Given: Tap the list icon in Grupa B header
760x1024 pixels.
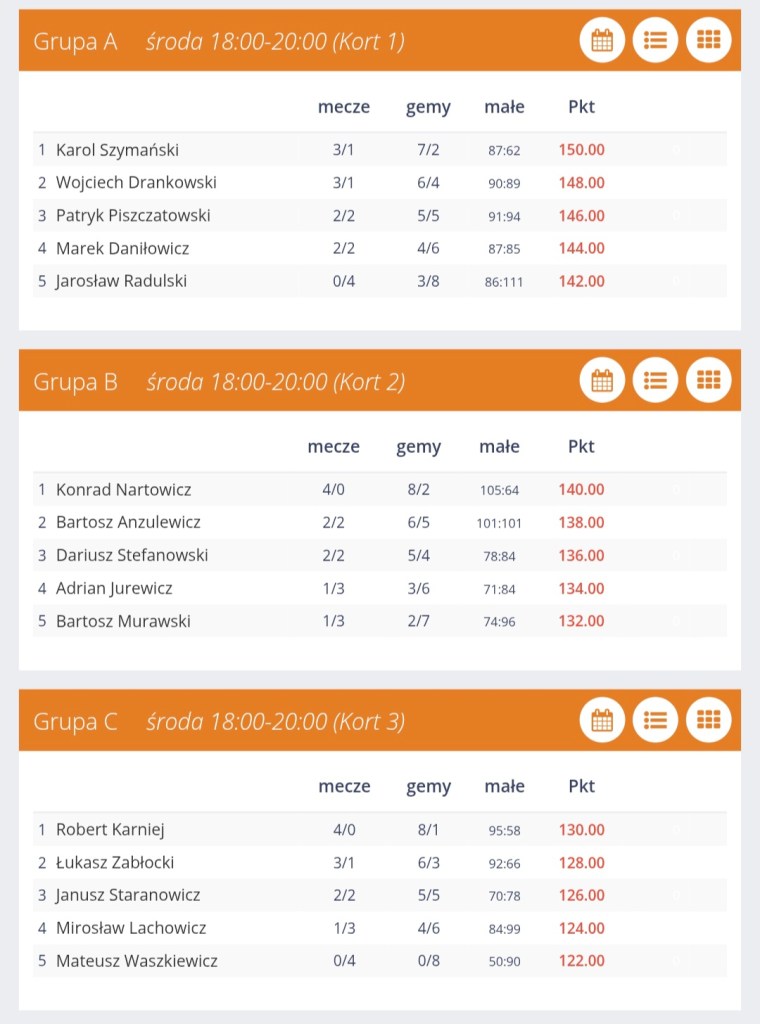Looking at the screenshot, I should click(x=655, y=380).
